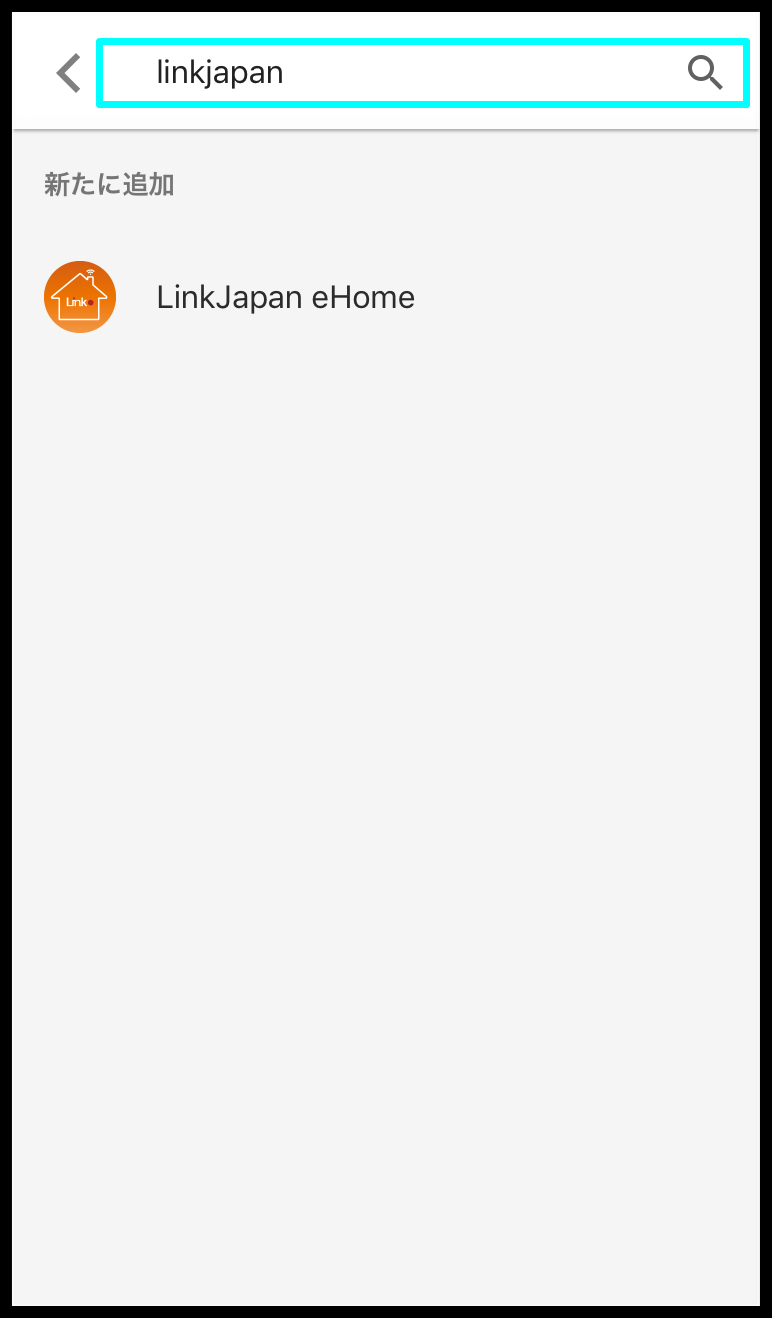Tap the search field containing linkjapan
The width and height of the screenshot is (772, 1318).
point(422,72)
